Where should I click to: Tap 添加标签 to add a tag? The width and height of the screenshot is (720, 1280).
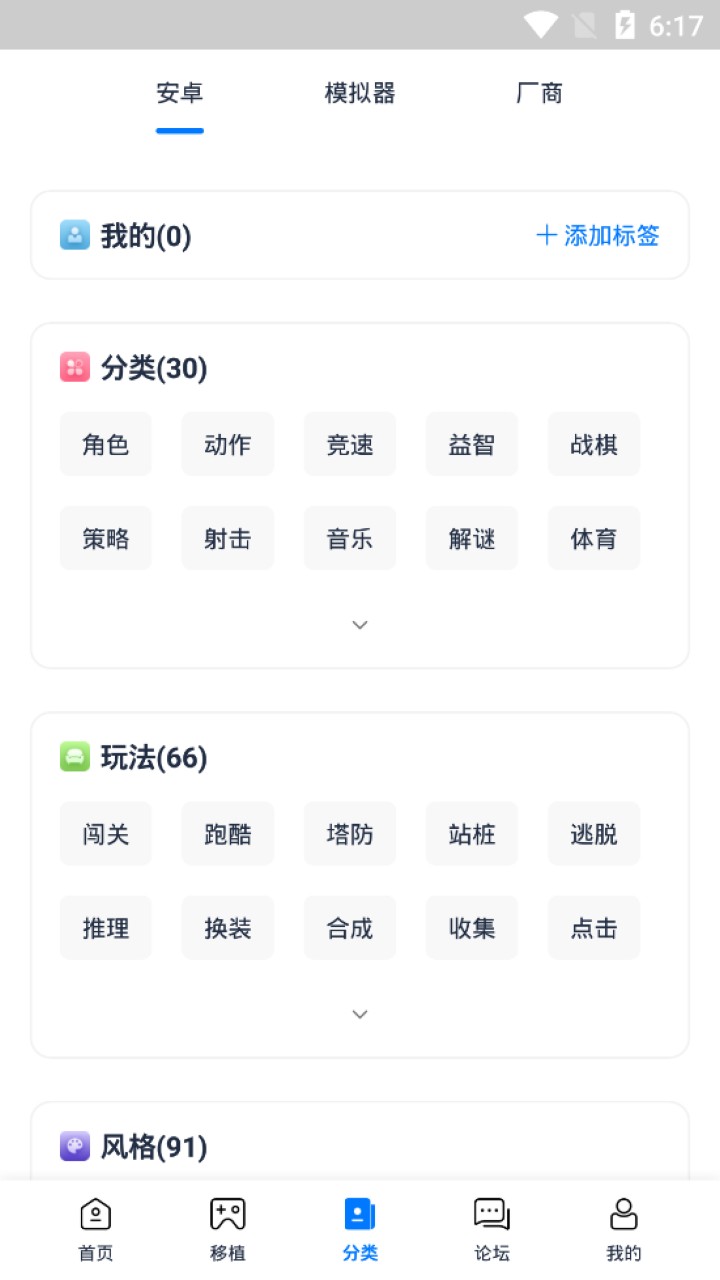[598, 236]
